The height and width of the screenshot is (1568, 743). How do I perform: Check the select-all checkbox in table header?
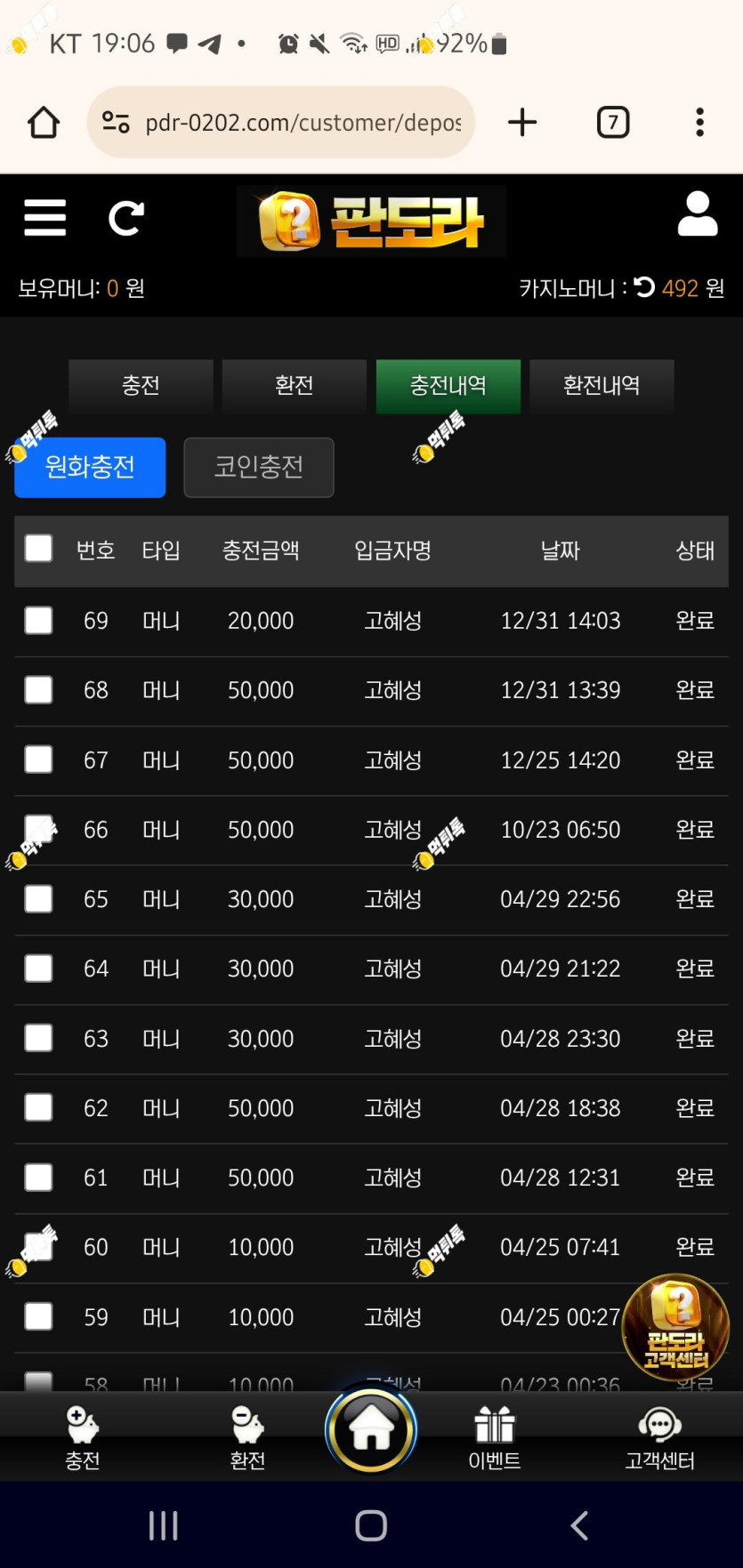38,549
